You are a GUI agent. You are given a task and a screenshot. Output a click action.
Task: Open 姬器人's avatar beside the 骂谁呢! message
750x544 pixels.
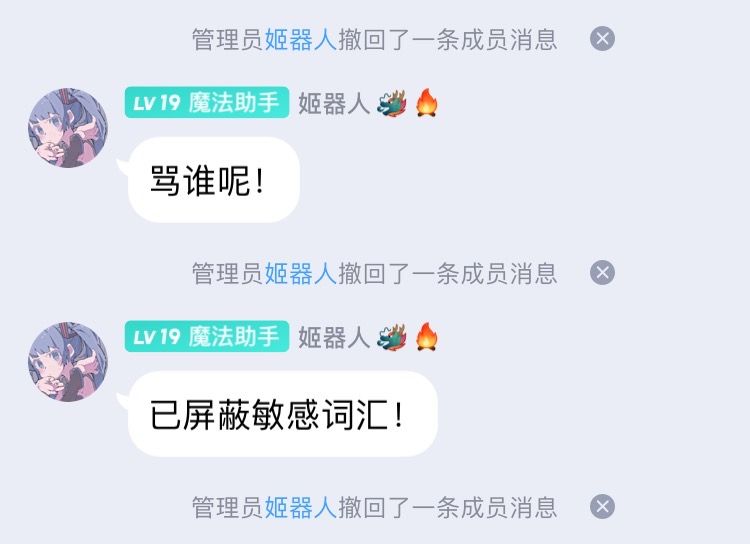(x=67, y=128)
